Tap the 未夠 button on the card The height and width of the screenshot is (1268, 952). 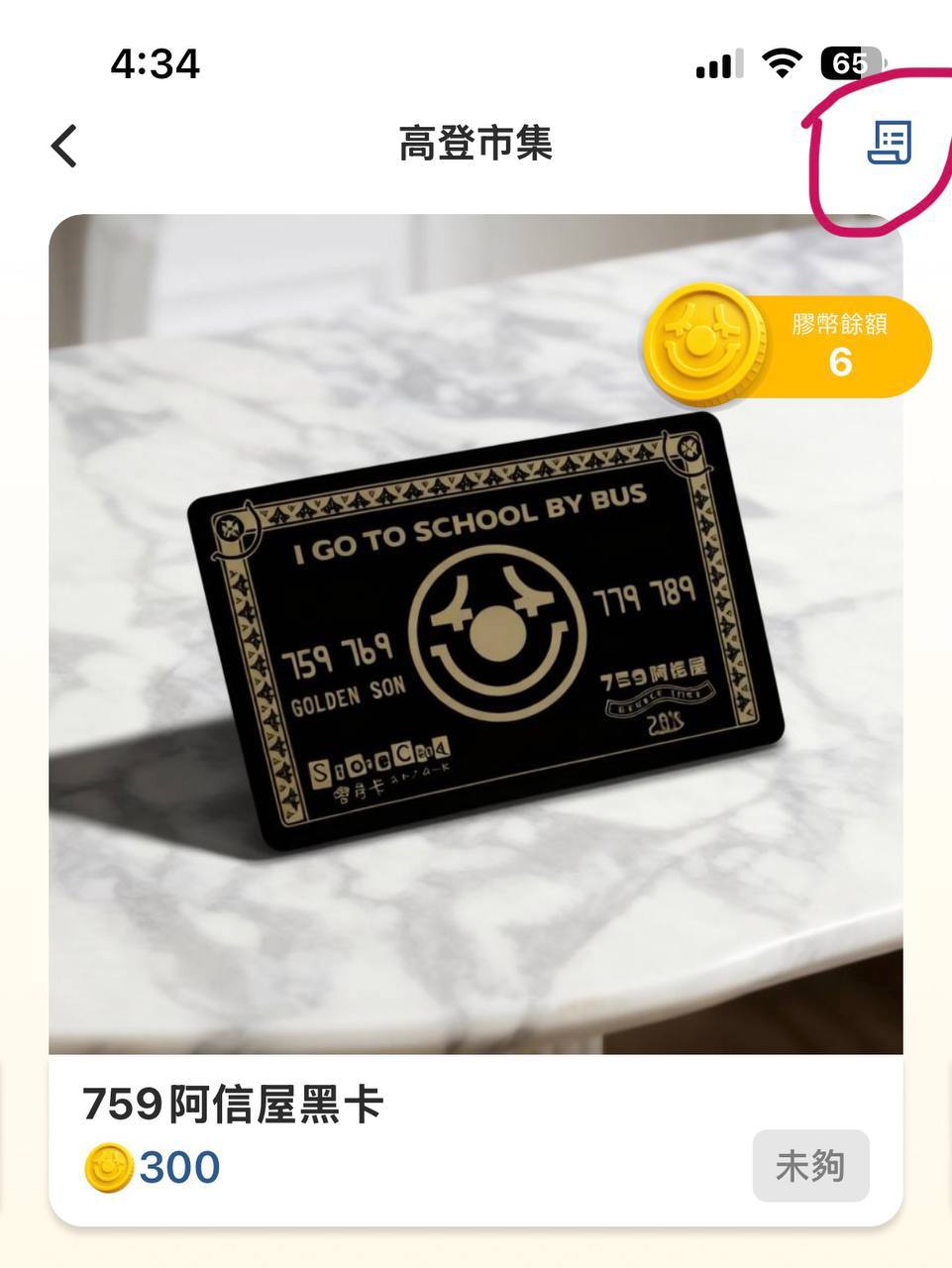[810, 1165]
